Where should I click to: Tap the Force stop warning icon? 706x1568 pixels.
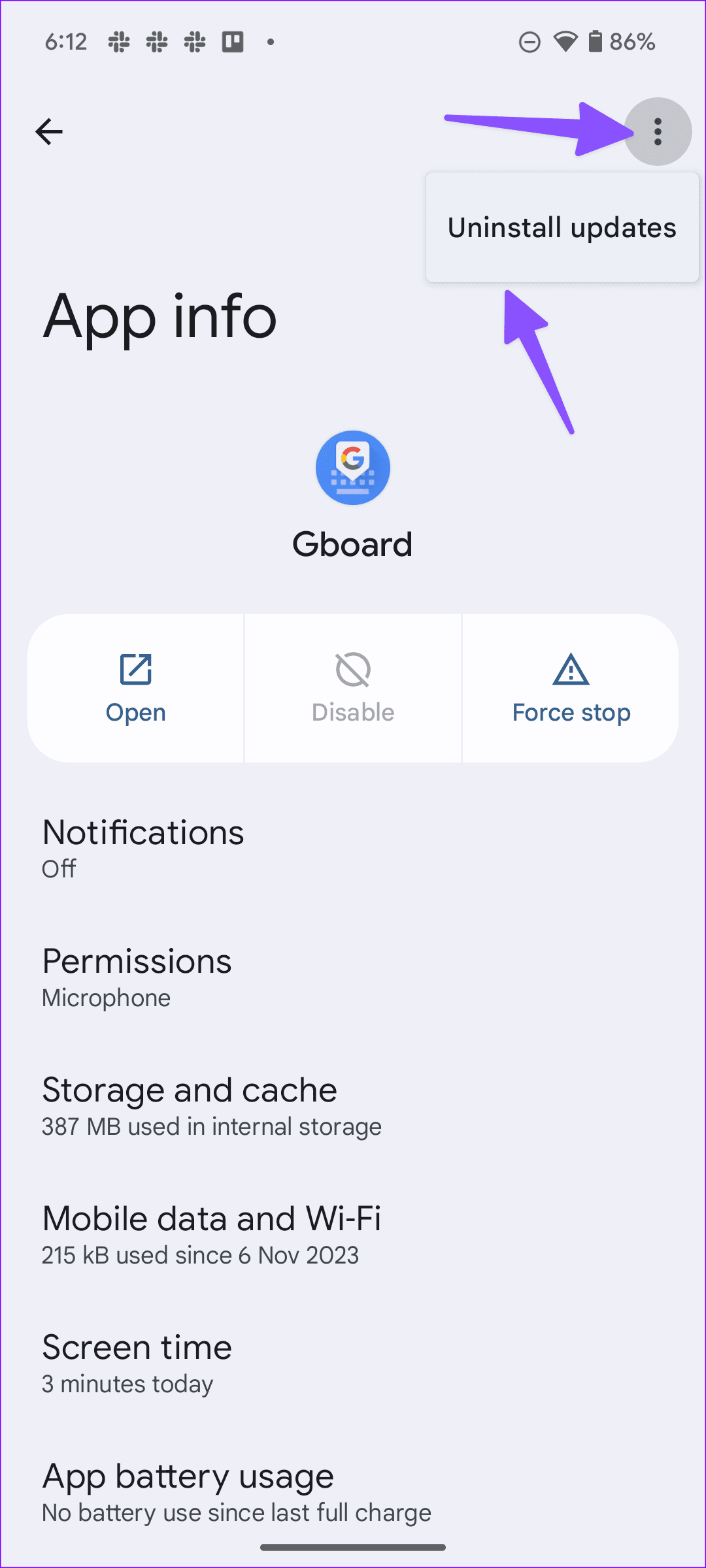coord(570,670)
